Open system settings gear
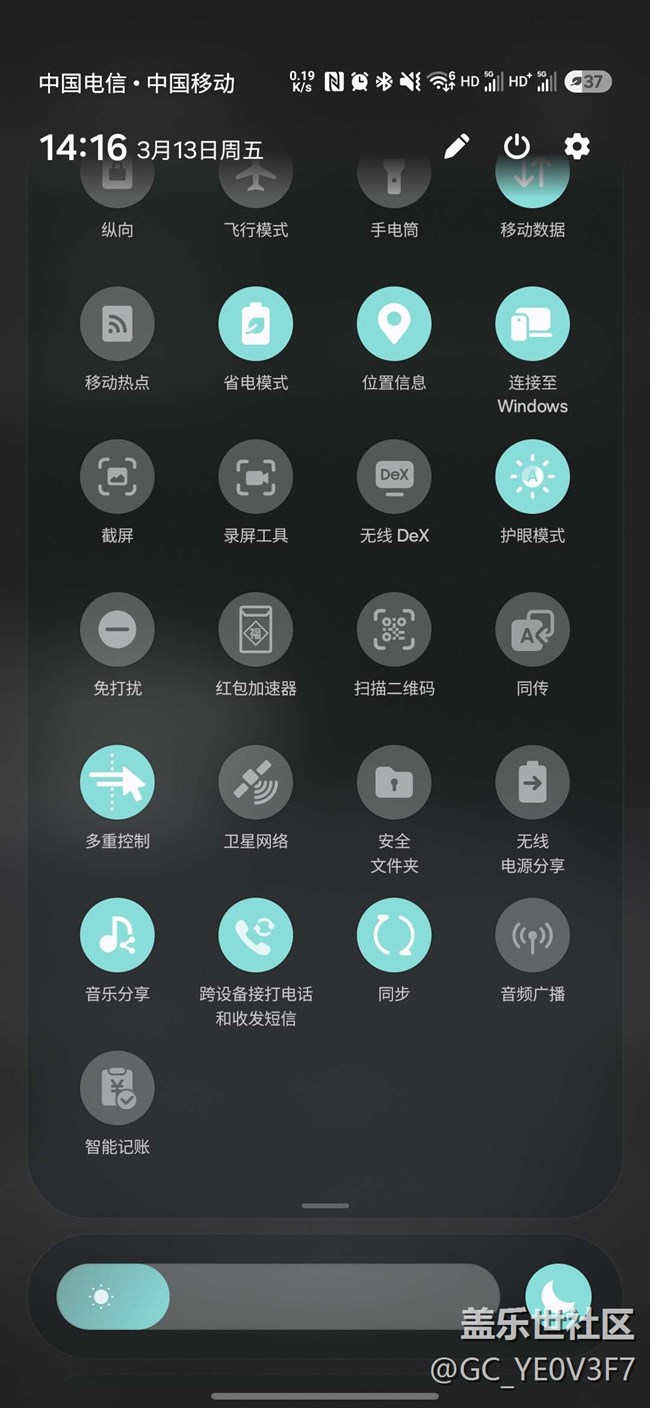The width and height of the screenshot is (650, 1408). [577, 147]
